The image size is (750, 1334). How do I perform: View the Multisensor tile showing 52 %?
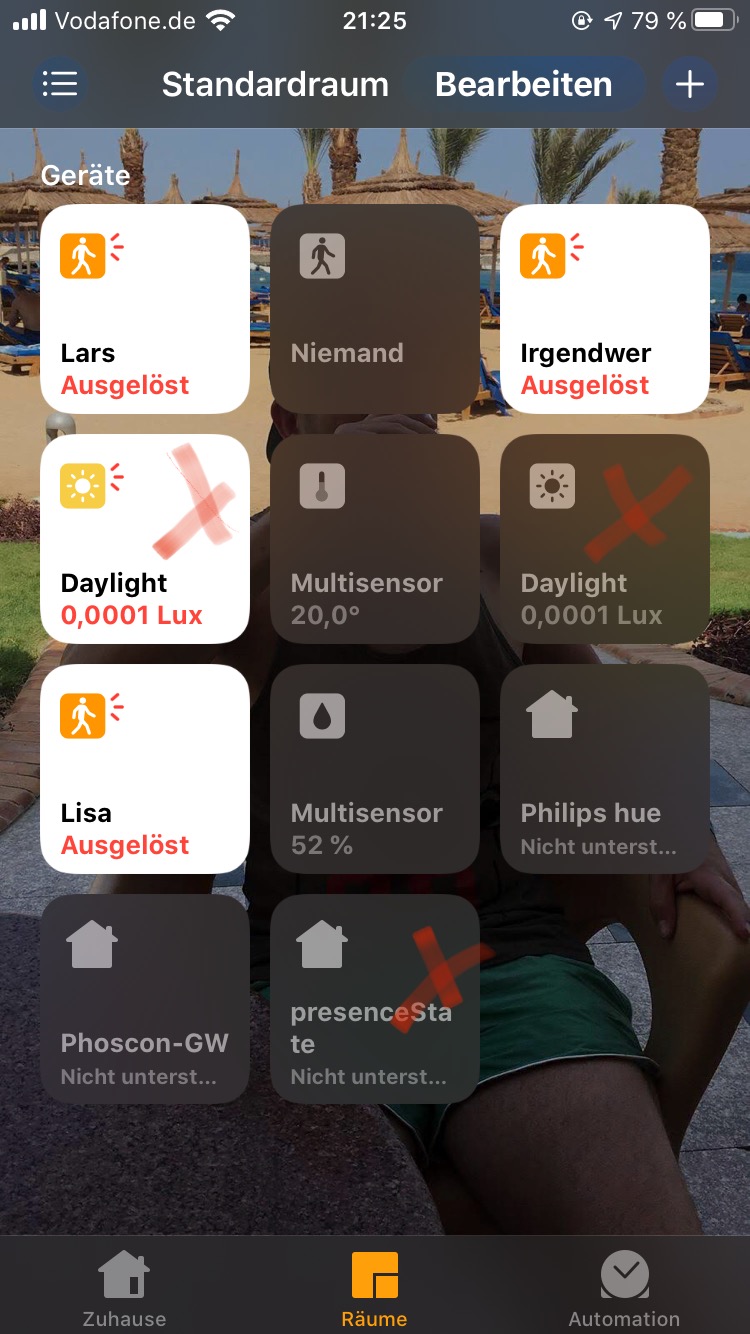[375, 769]
